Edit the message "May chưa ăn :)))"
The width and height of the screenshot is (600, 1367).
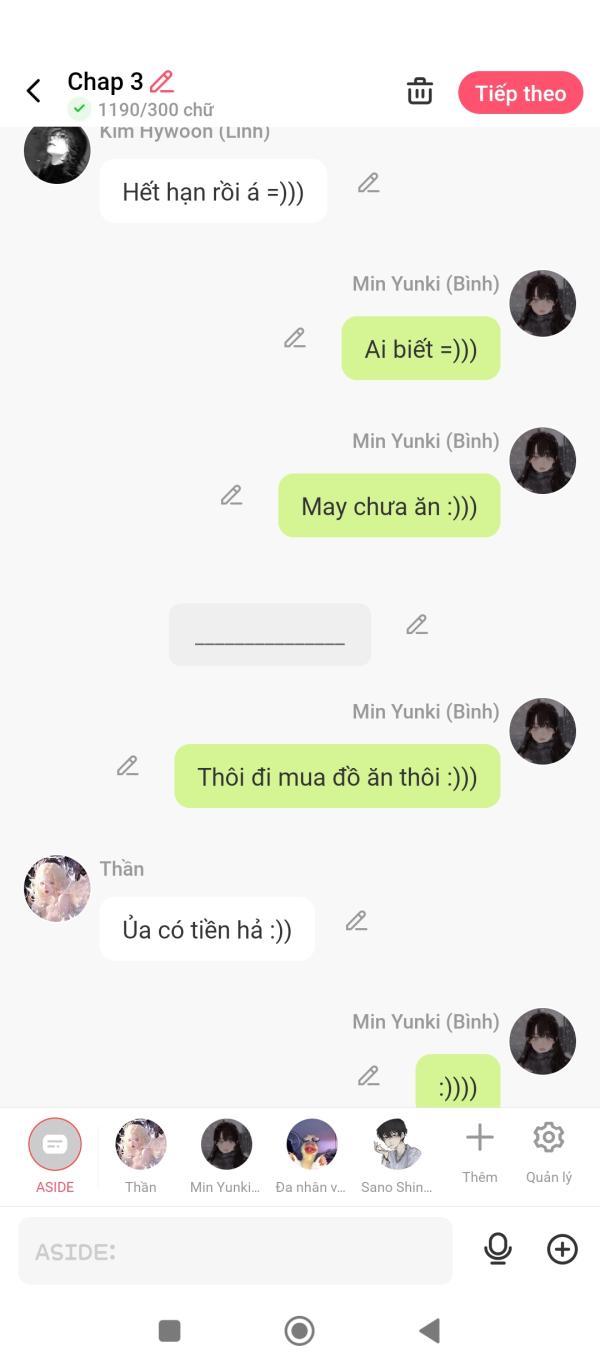click(232, 495)
